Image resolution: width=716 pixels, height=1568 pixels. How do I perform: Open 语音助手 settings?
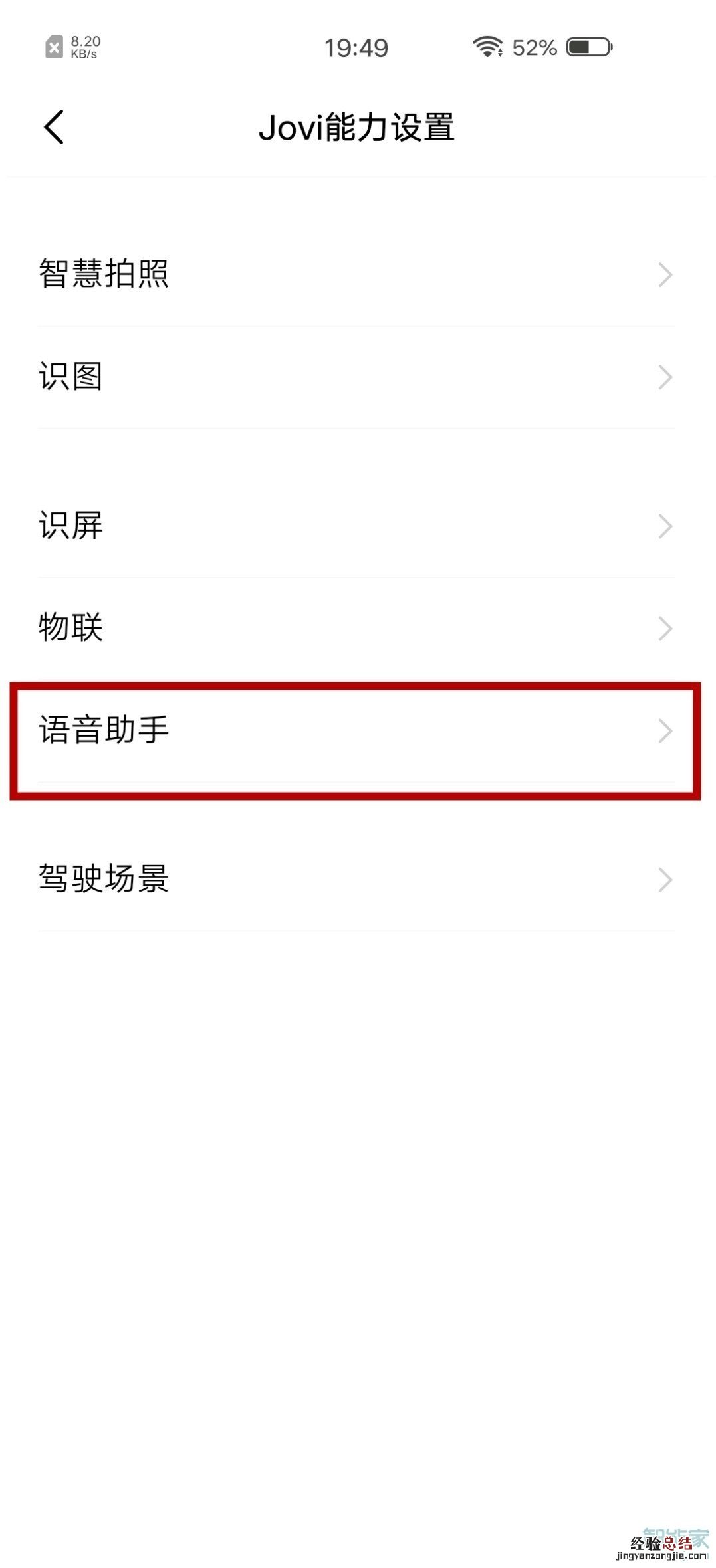(x=356, y=730)
